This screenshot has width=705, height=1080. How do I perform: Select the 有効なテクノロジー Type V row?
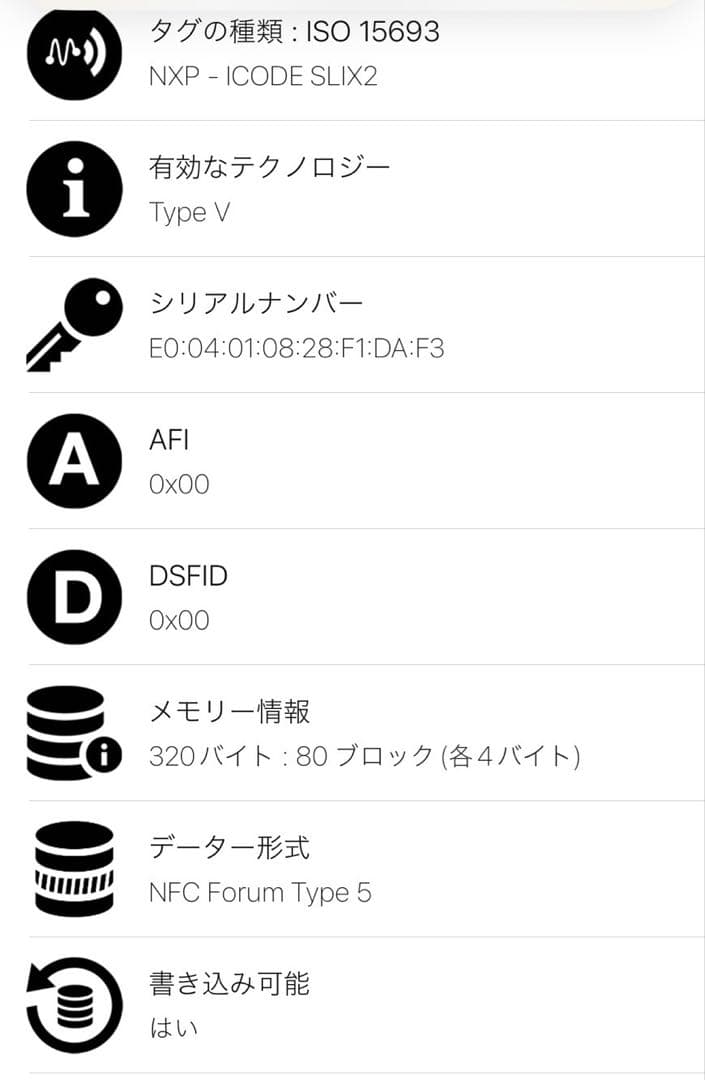pyautogui.click(x=352, y=189)
